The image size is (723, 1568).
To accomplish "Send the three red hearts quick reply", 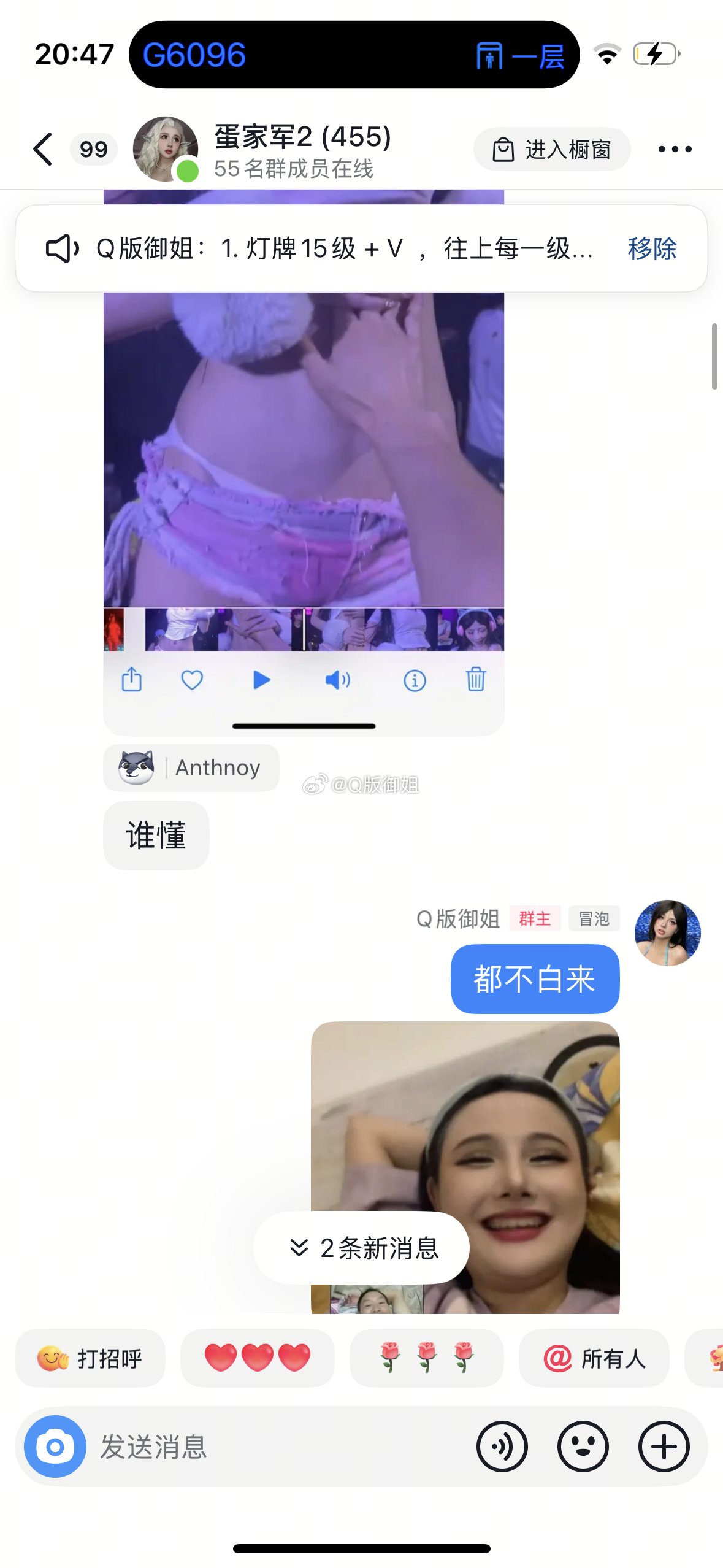I will (258, 1358).
